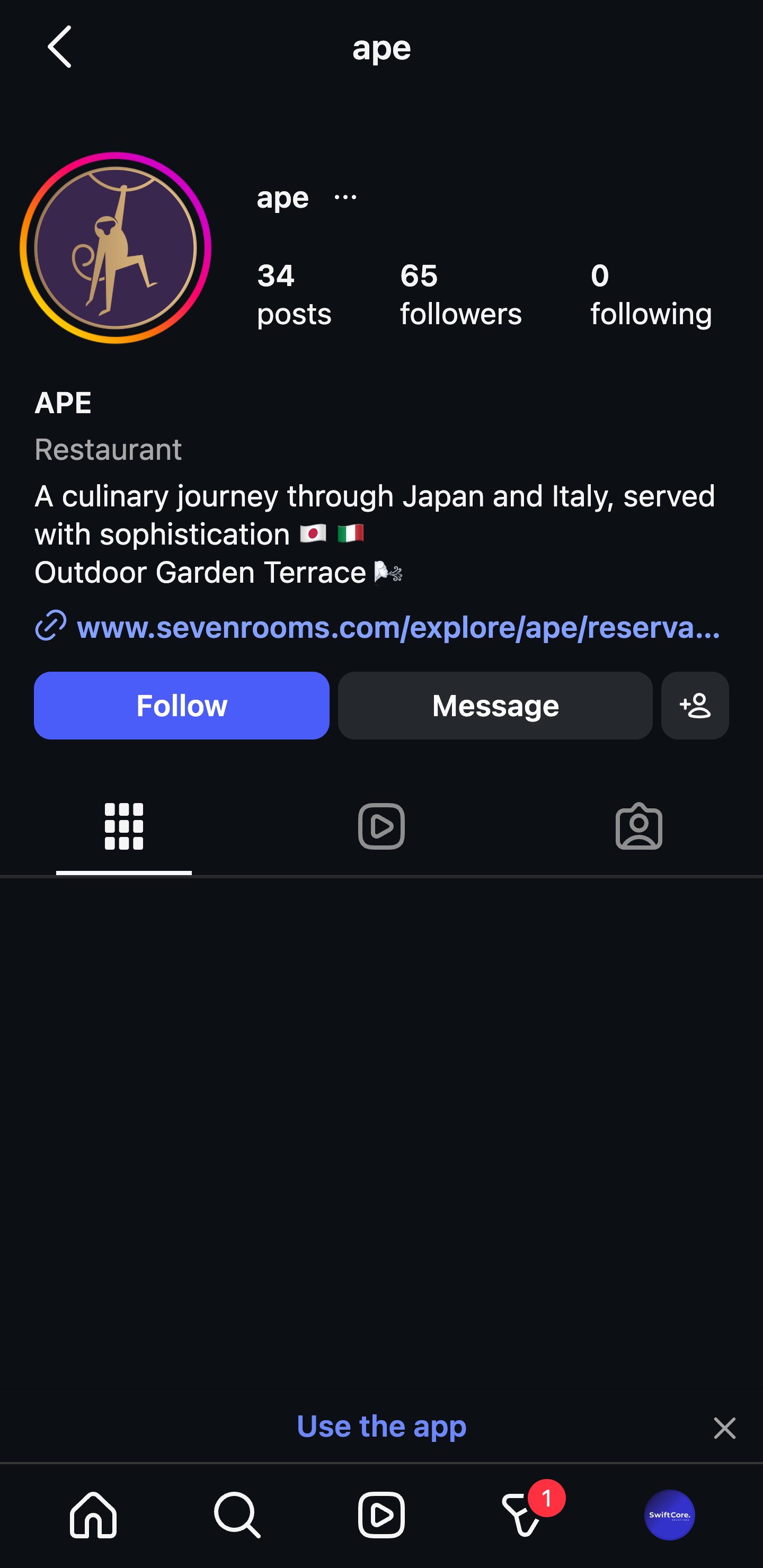763x1568 pixels.
Task: Click Use the app prompt
Action: click(381, 1426)
